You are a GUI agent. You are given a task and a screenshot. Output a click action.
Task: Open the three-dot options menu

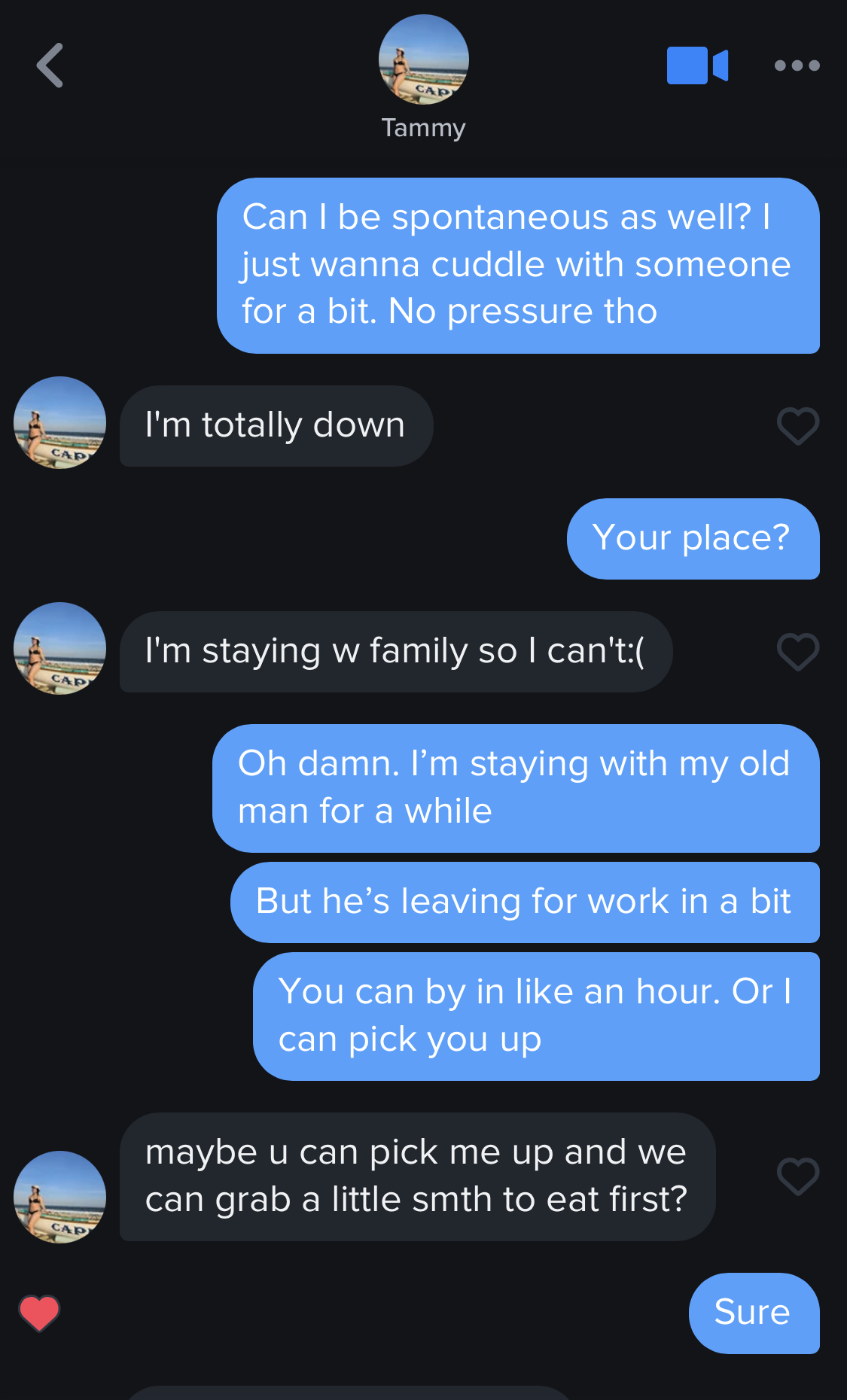click(797, 65)
